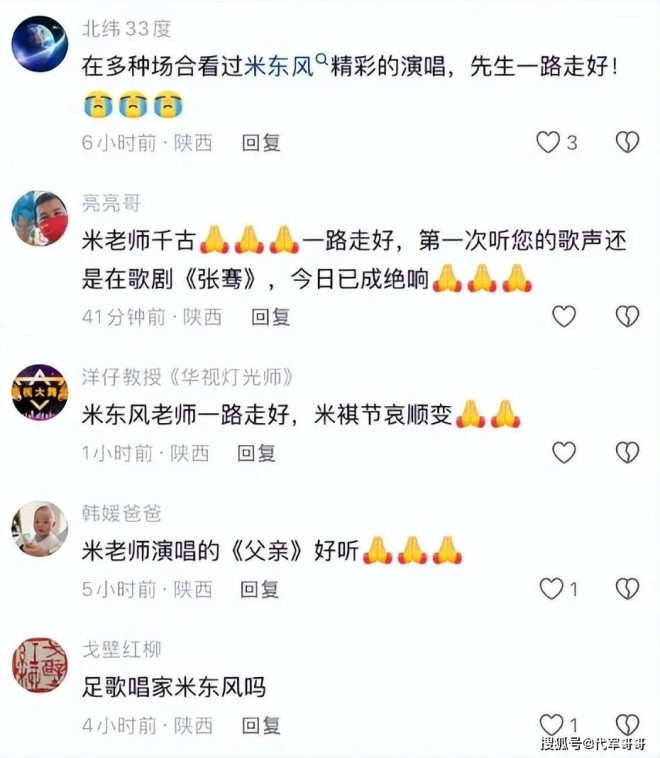The width and height of the screenshot is (660, 758).
Task: Reply to 北纬33度's comment
Action: coord(261,143)
